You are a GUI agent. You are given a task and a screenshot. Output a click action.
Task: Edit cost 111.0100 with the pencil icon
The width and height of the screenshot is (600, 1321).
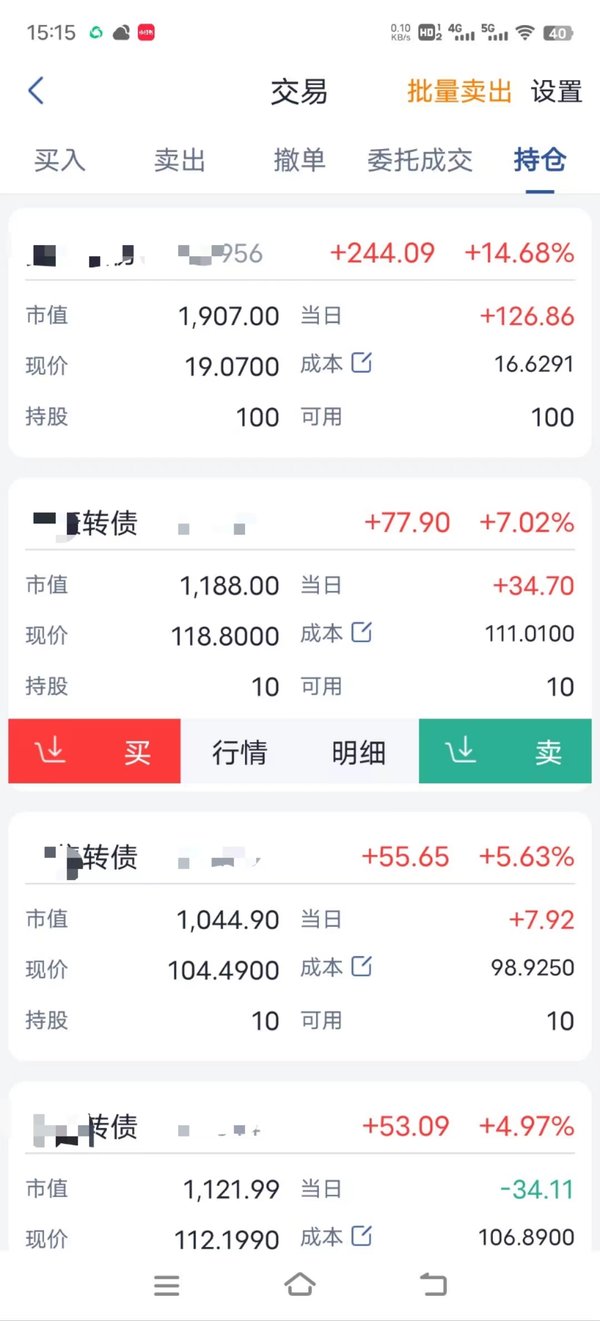point(361,633)
